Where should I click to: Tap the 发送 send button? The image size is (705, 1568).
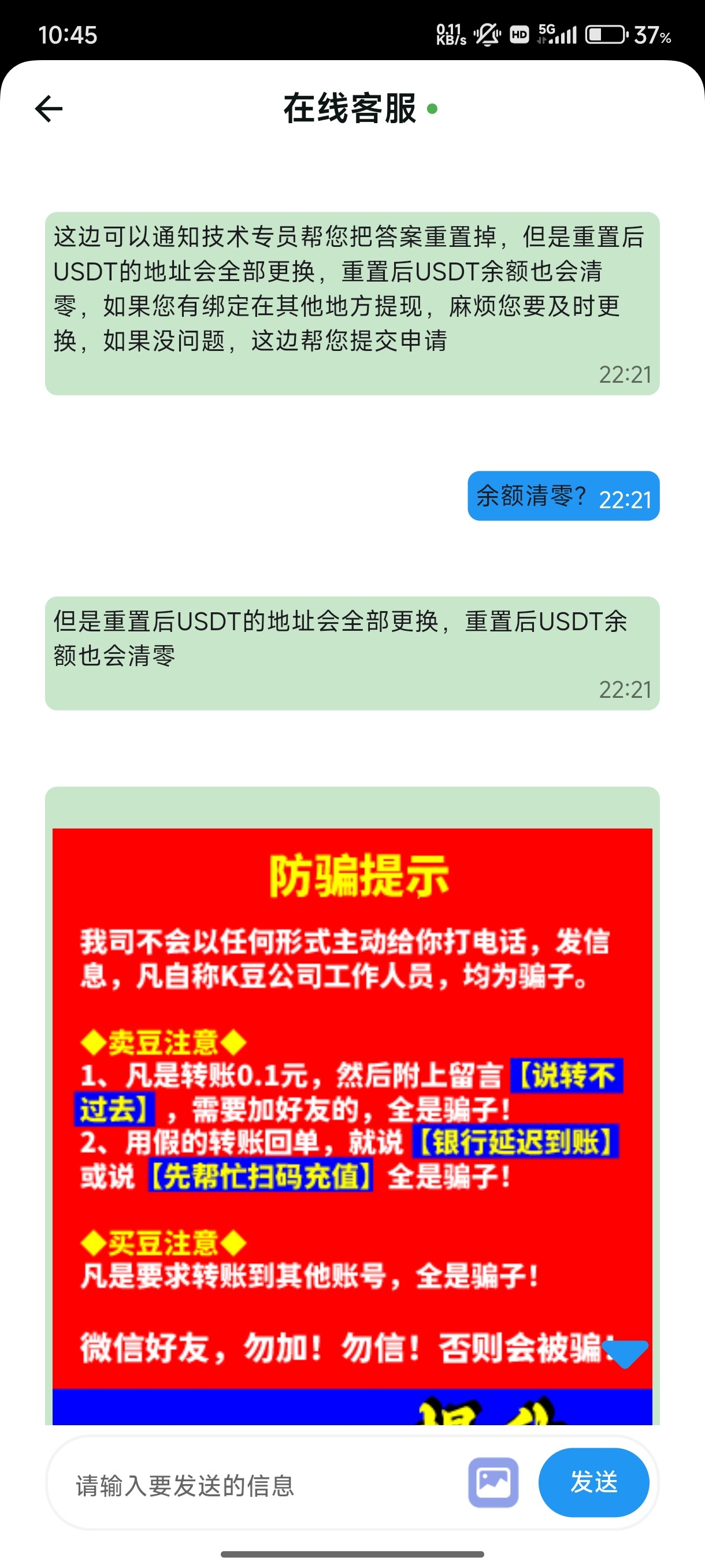pyautogui.click(x=593, y=1482)
